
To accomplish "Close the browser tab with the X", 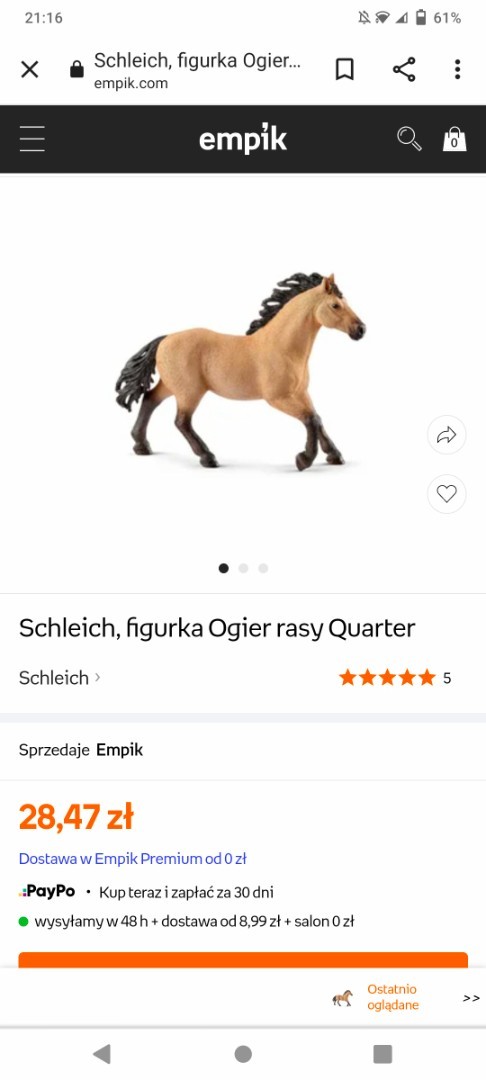I will 30,69.
